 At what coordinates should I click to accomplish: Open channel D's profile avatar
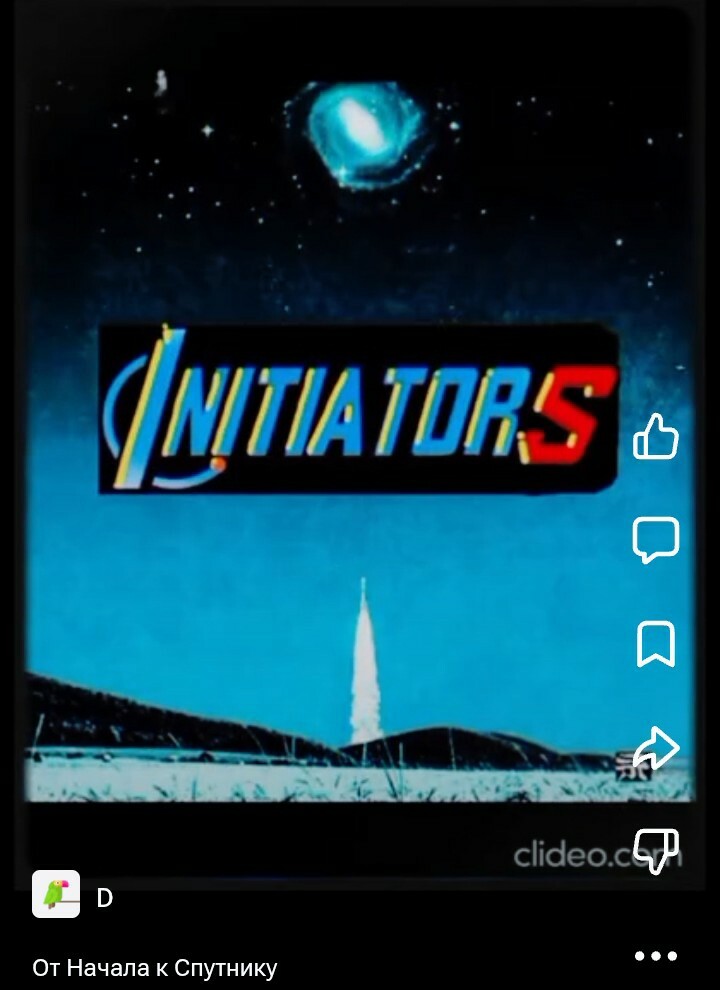[x=56, y=894]
